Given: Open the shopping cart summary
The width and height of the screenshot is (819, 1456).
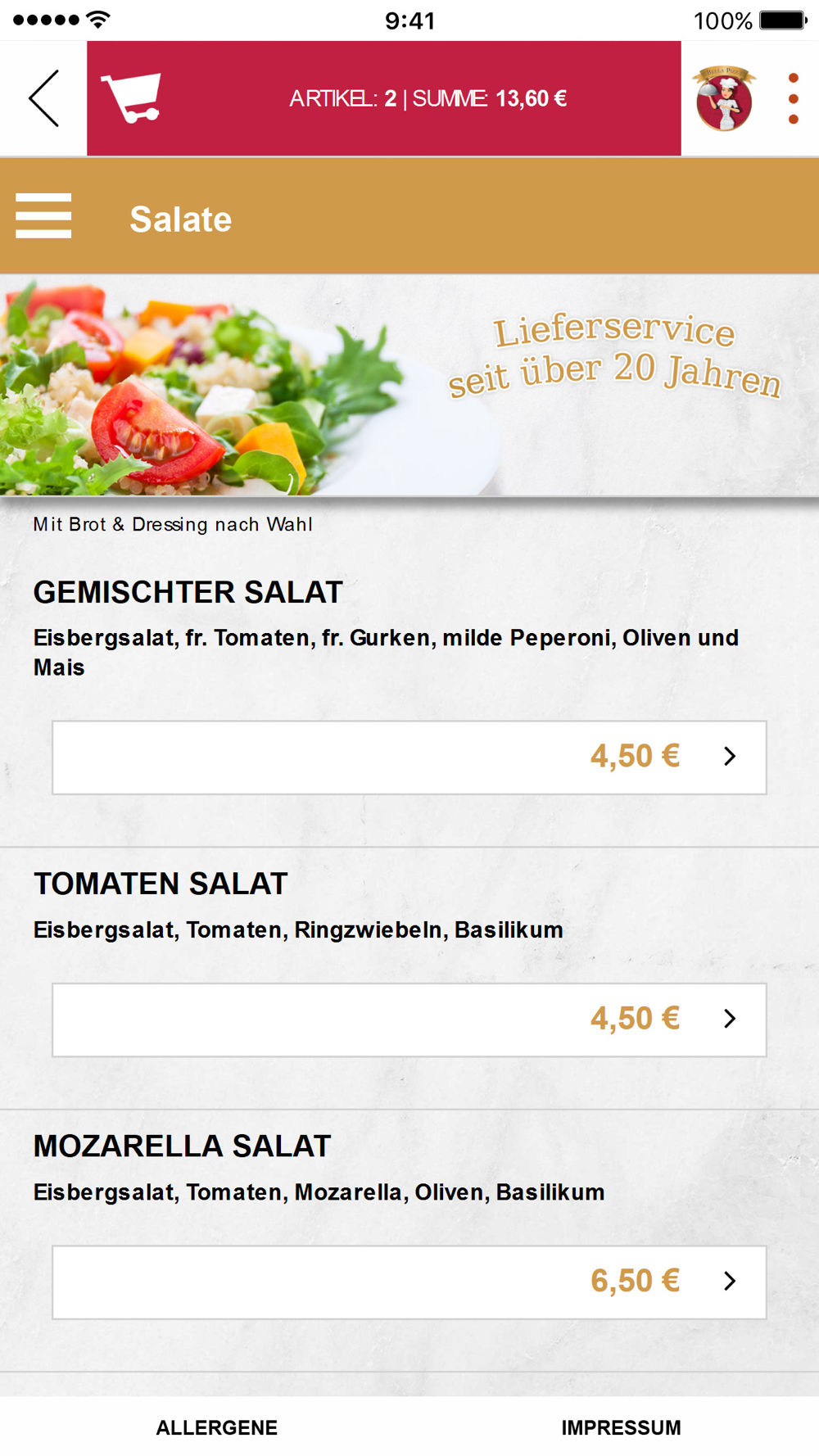Looking at the screenshot, I should pyautogui.click(x=383, y=98).
